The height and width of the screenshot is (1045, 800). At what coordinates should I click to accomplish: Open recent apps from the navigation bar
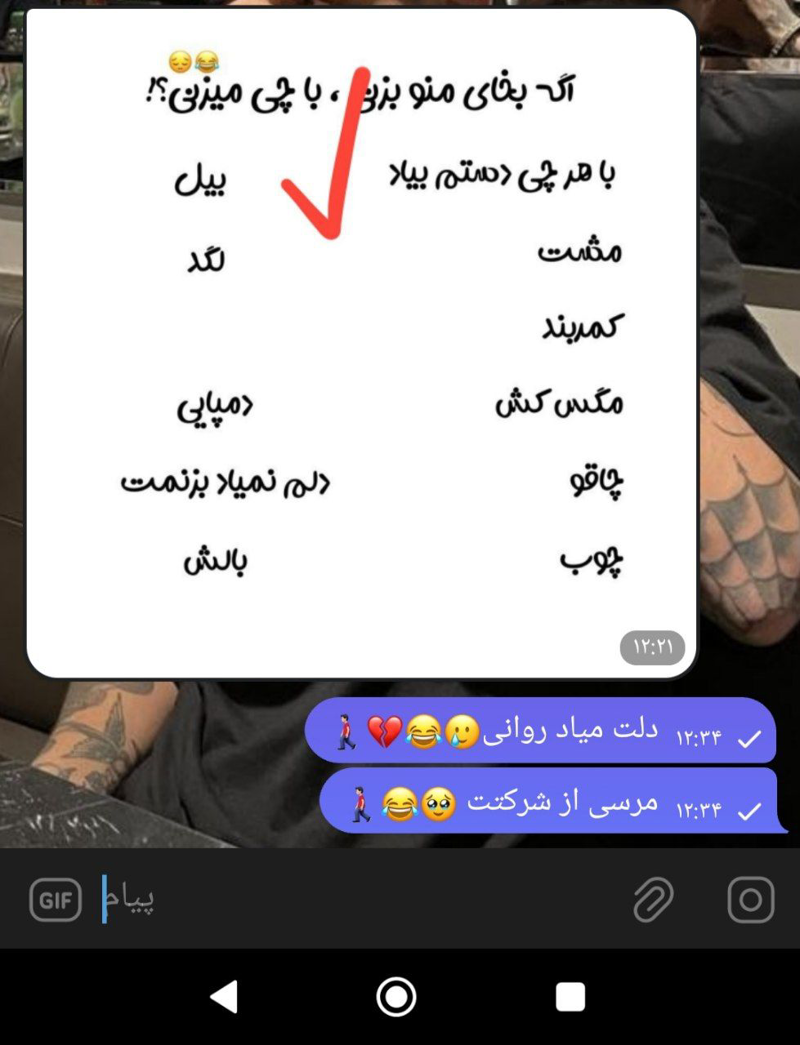[570, 997]
